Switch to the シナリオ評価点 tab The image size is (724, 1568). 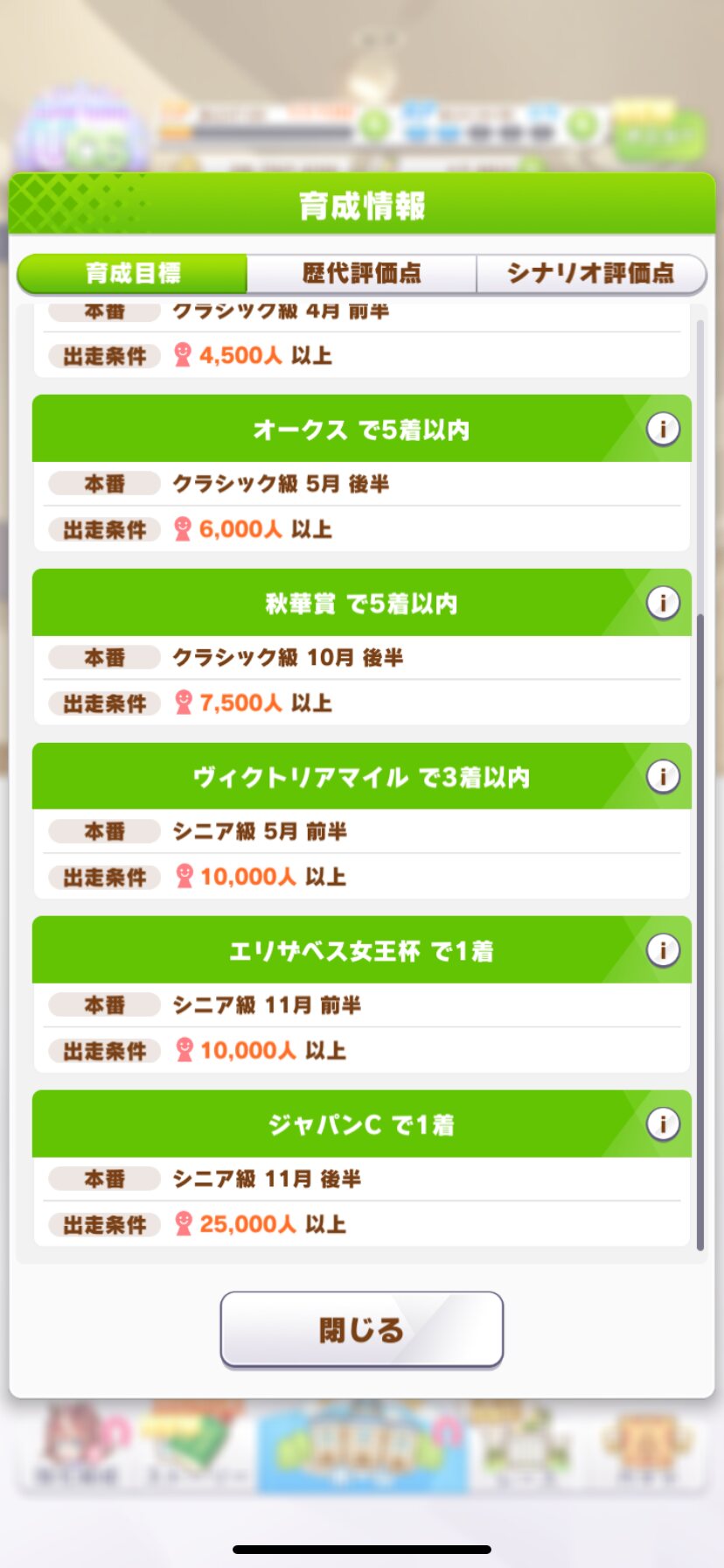591,273
